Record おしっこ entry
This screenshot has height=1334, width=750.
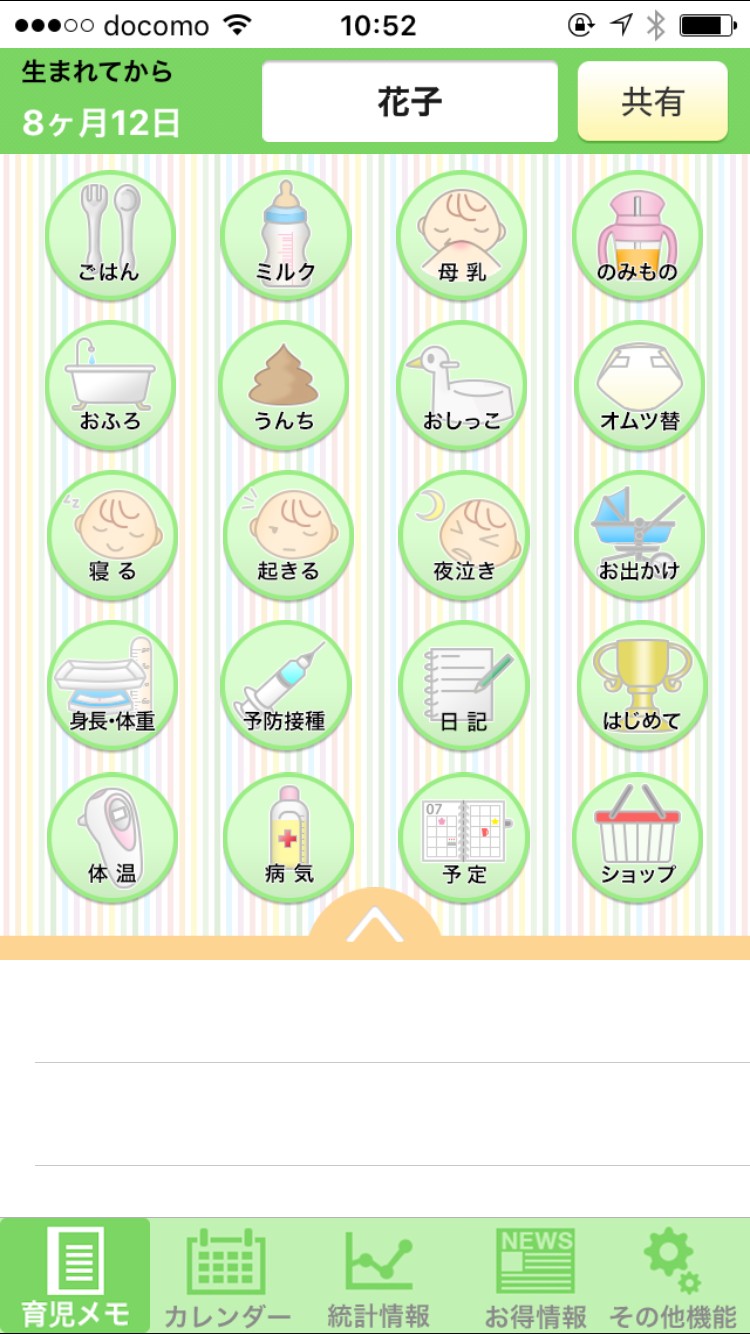click(x=462, y=385)
